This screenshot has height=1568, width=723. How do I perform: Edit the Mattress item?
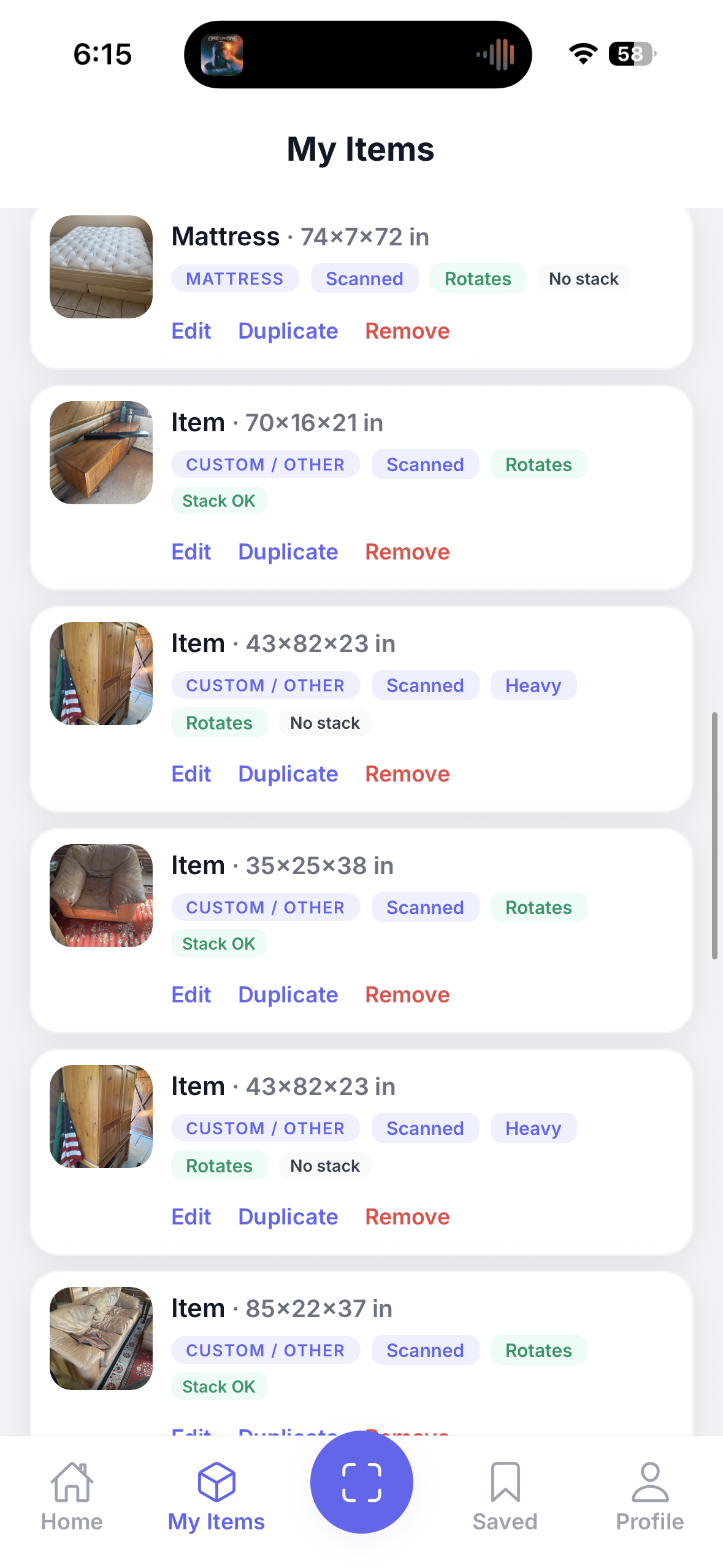pos(191,331)
